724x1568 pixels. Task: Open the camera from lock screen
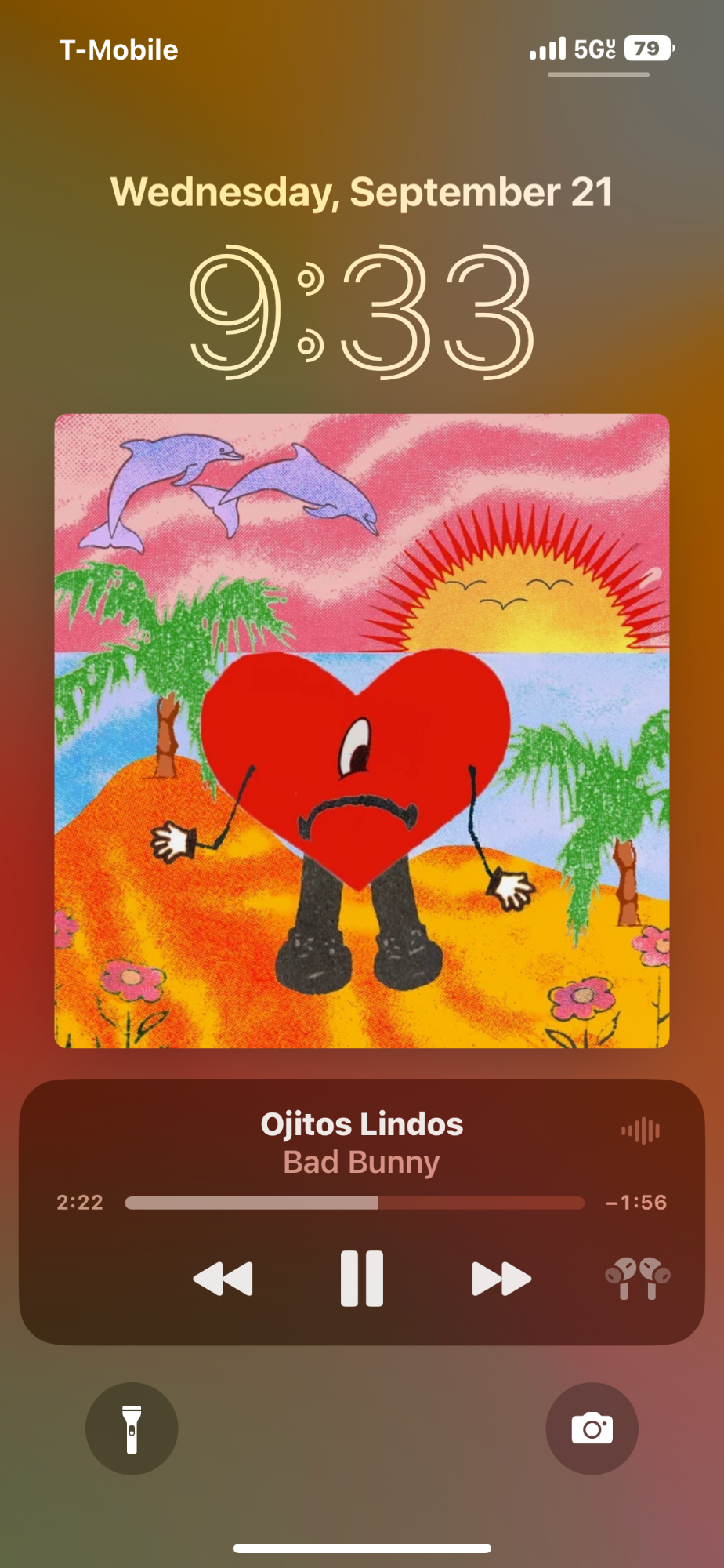point(592,1428)
